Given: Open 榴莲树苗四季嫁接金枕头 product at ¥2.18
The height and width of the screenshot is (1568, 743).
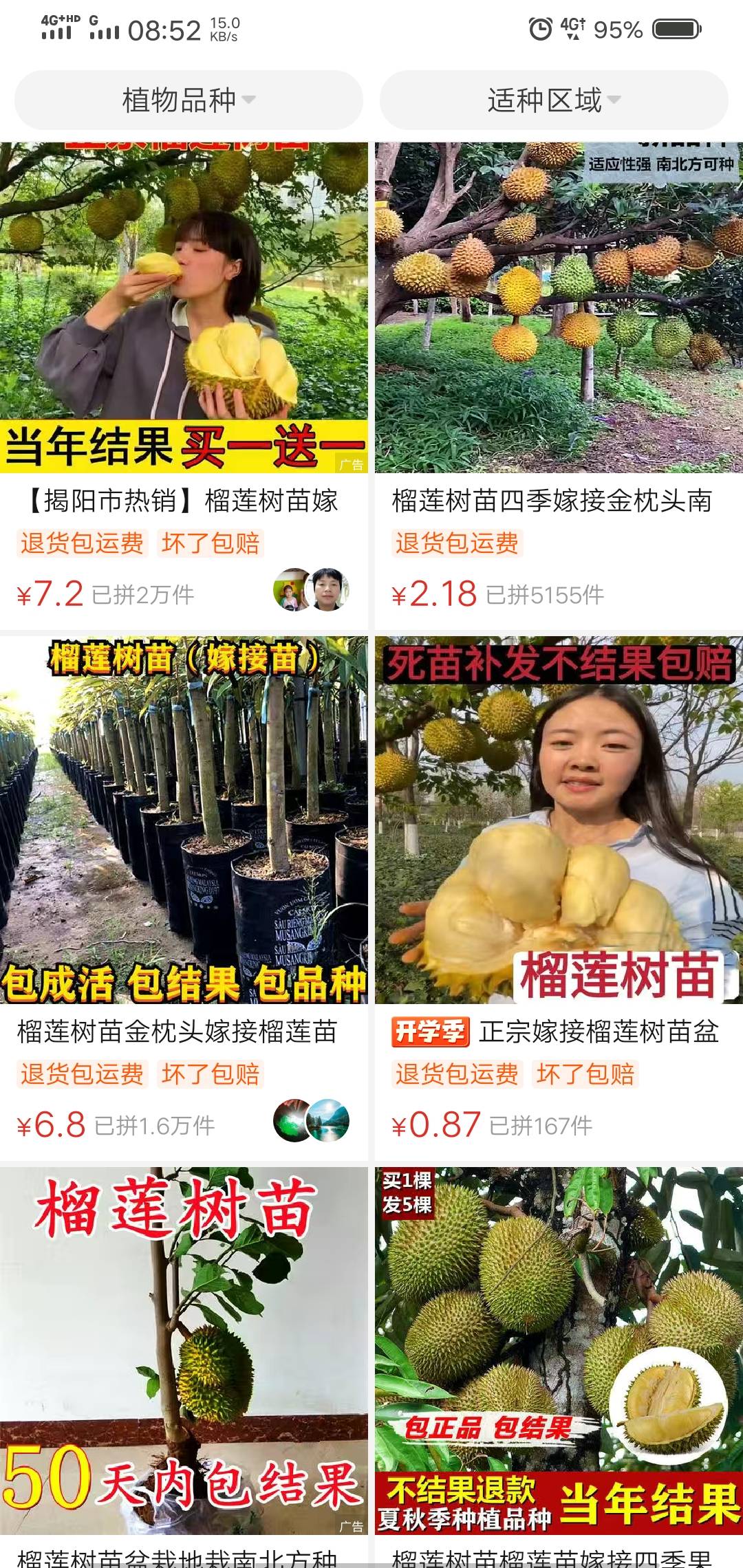Looking at the screenshot, I should [x=559, y=386].
